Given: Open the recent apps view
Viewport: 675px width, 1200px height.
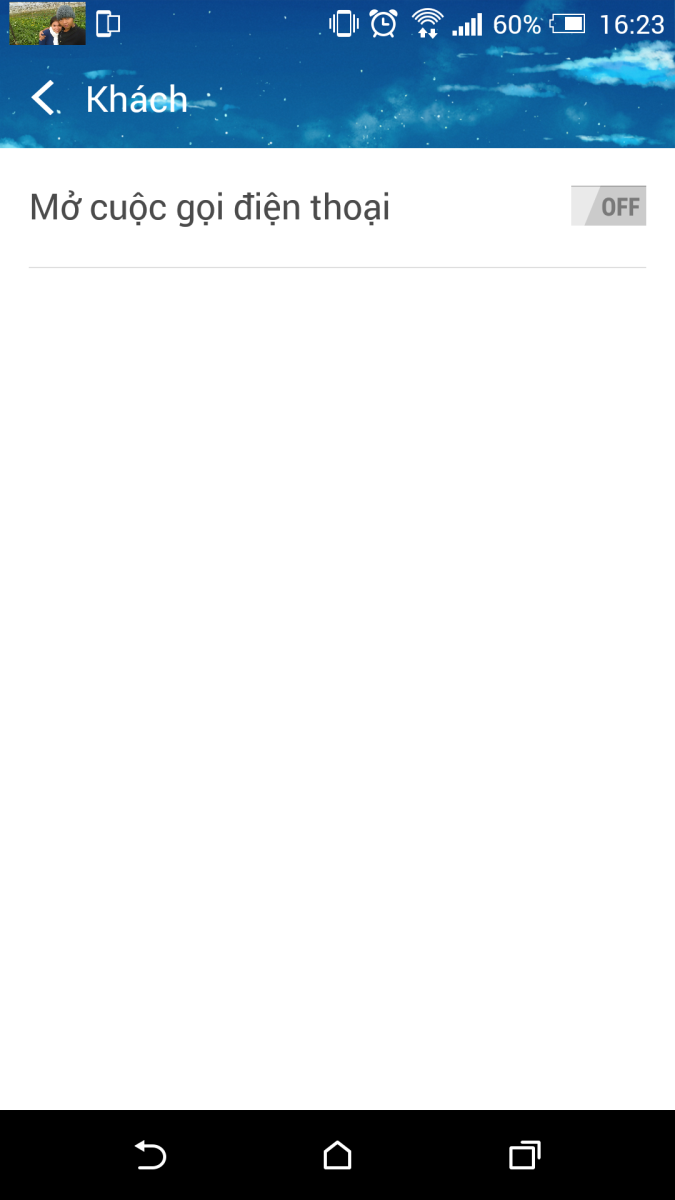Looking at the screenshot, I should coord(525,1155).
